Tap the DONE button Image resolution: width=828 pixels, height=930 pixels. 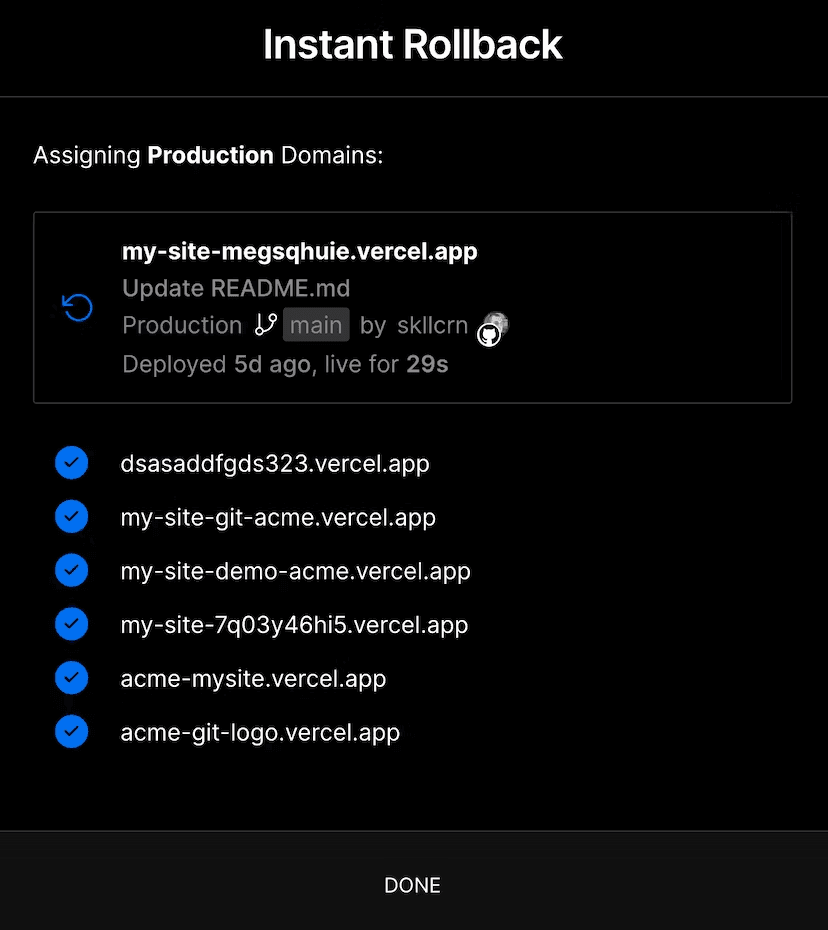pyautogui.click(x=412, y=885)
